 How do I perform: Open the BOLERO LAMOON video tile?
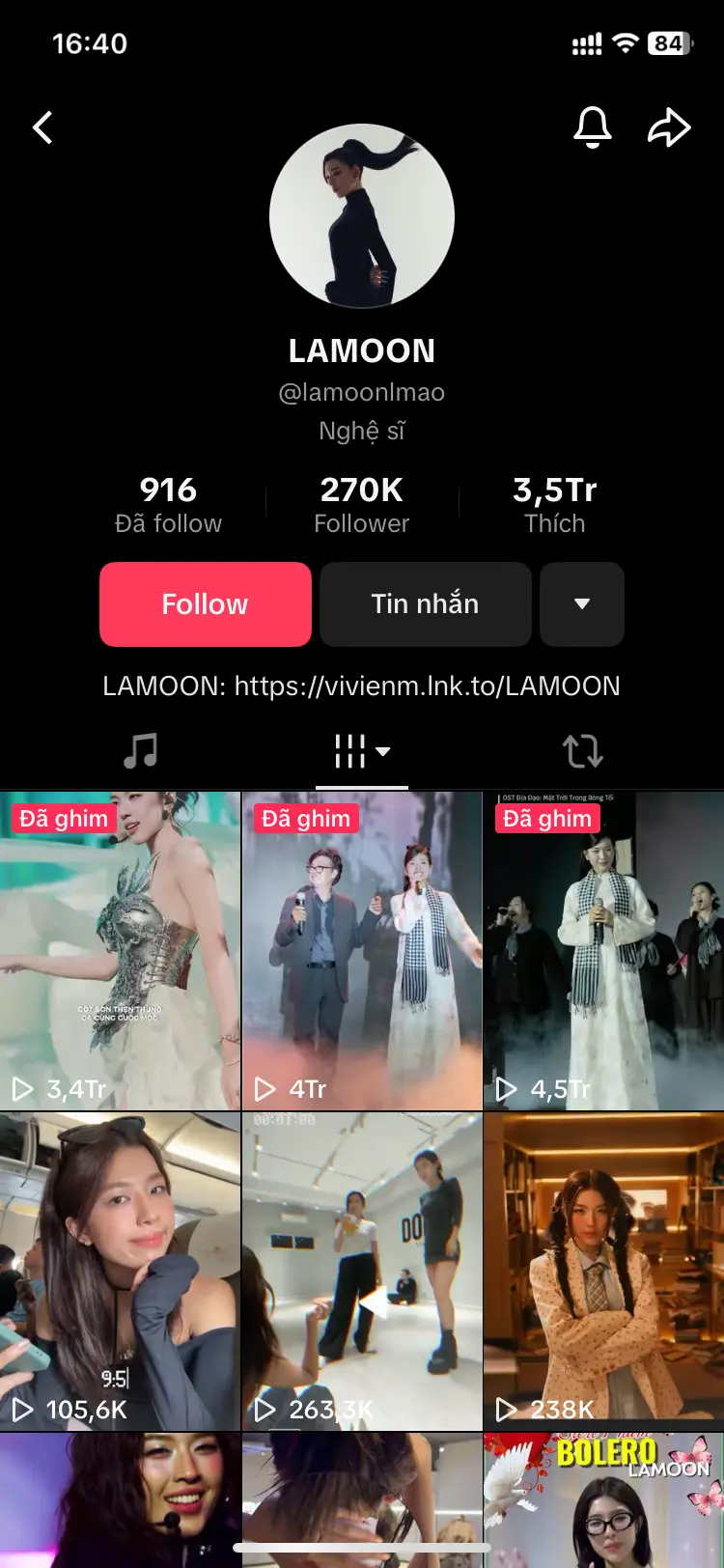coord(604,1500)
